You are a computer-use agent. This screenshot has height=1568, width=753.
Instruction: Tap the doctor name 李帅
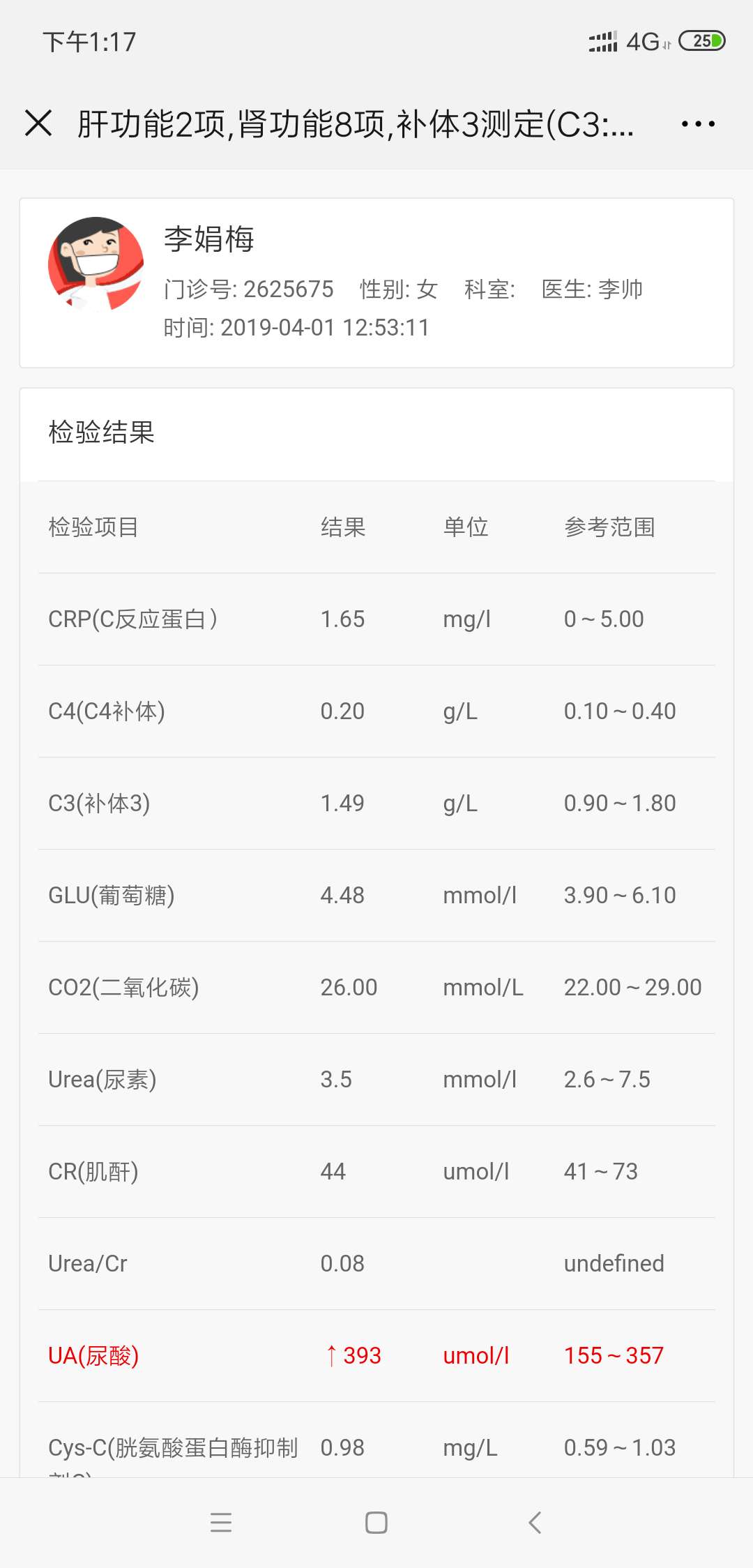tap(623, 288)
